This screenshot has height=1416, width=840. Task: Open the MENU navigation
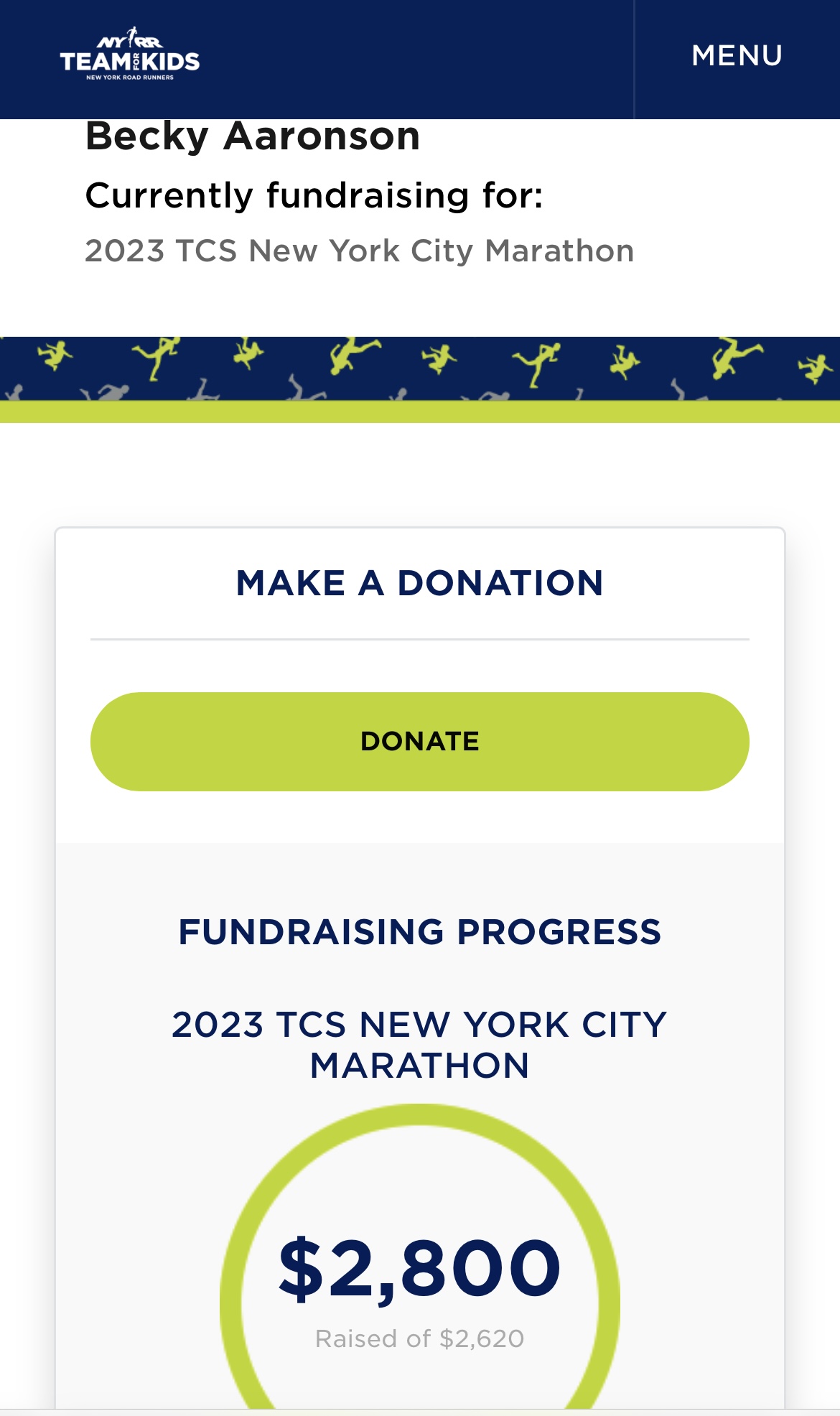click(x=737, y=56)
